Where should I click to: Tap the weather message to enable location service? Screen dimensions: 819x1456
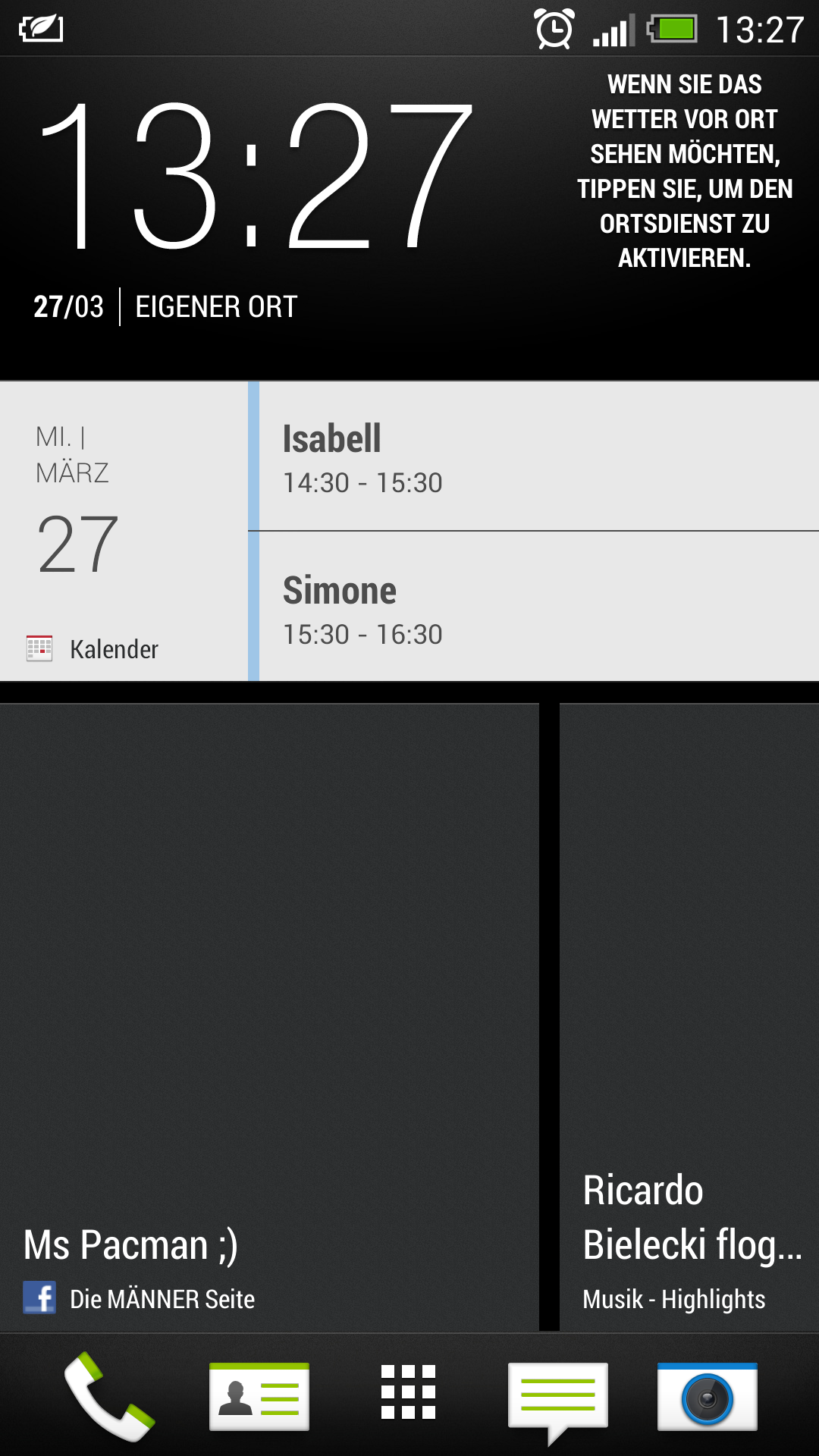click(x=685, y=171)
